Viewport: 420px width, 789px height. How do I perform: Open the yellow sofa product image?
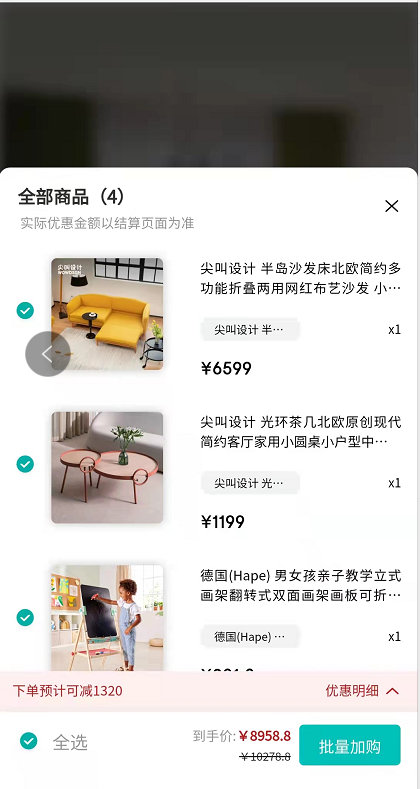(x=107, y=314)
